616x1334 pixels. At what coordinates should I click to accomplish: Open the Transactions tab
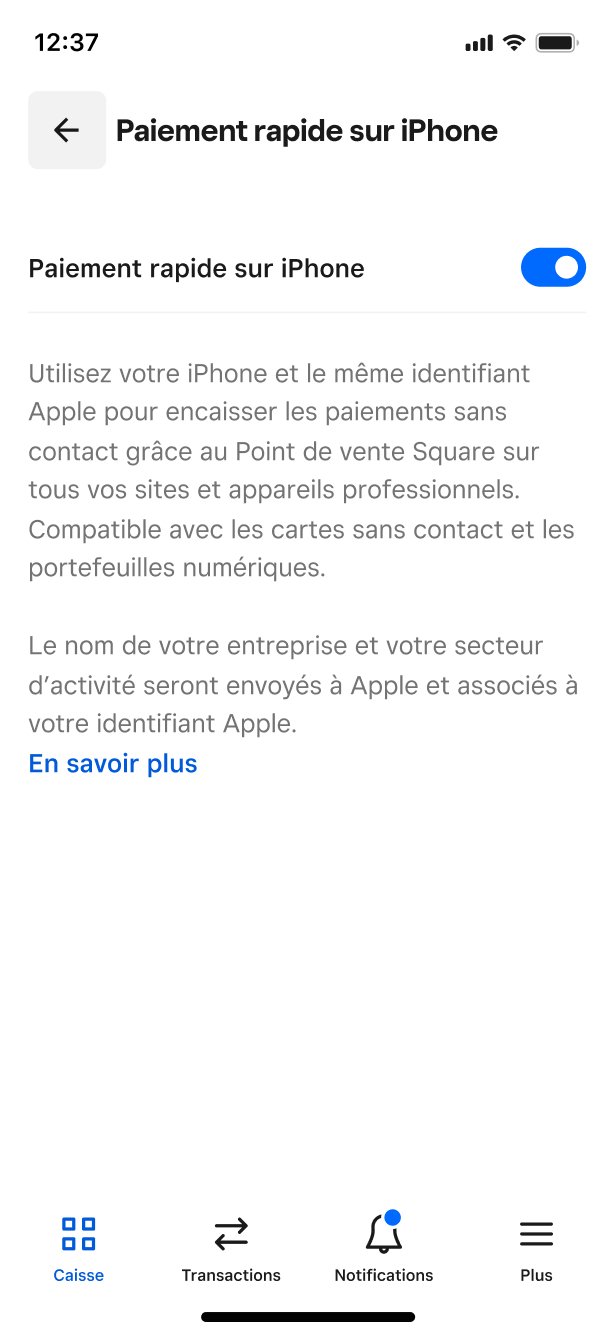231,1247
